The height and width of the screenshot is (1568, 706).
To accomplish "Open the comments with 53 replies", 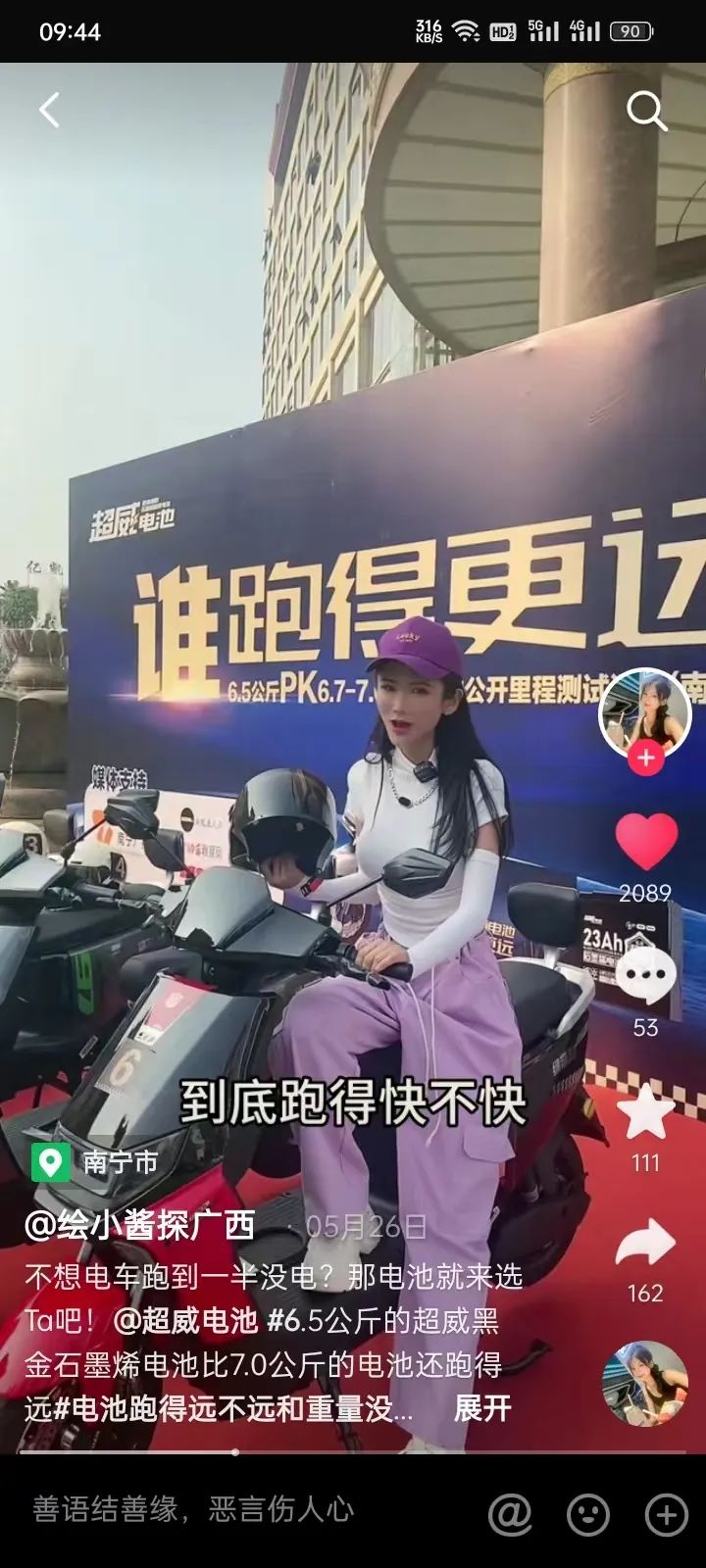I will tap(645, 977).
